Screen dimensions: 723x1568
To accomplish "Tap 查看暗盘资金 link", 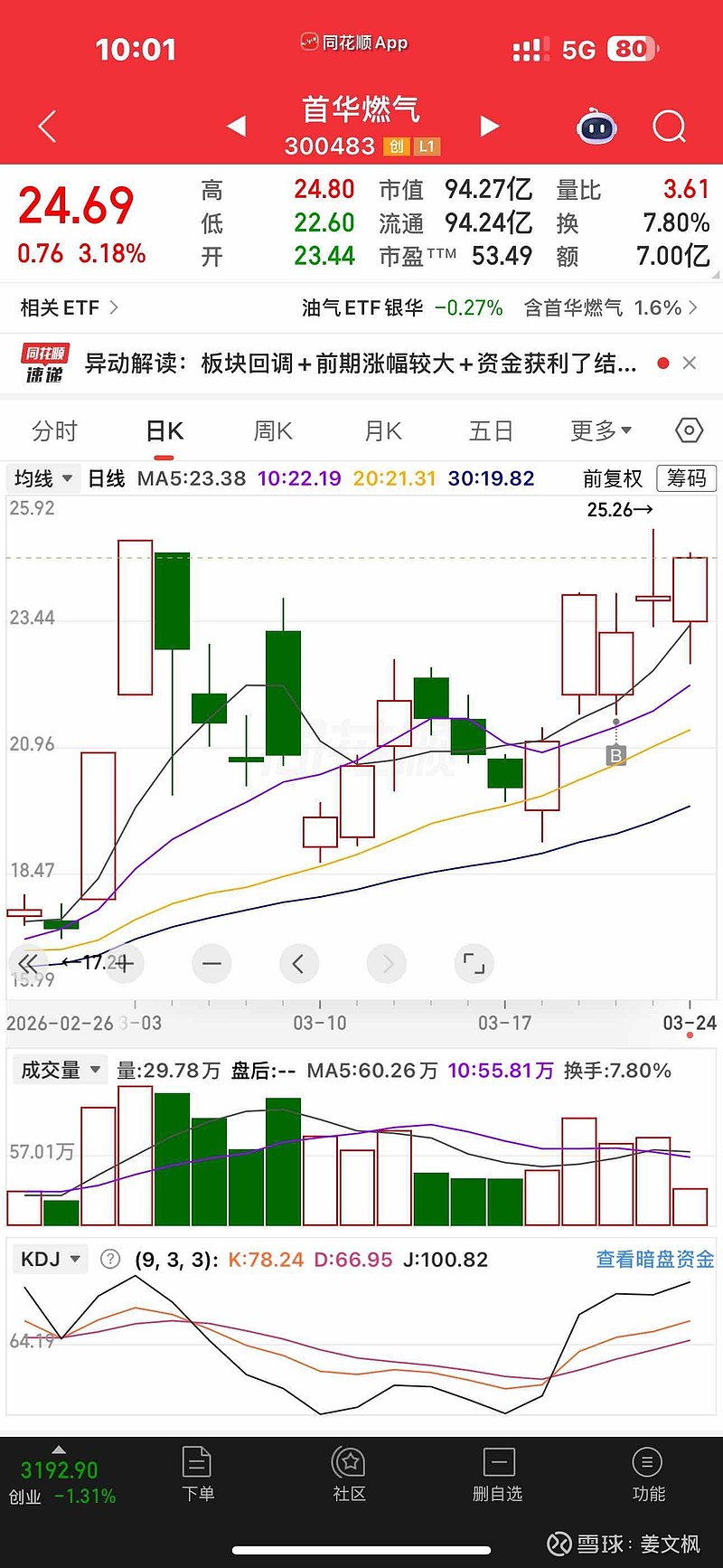I will 655,1259.
